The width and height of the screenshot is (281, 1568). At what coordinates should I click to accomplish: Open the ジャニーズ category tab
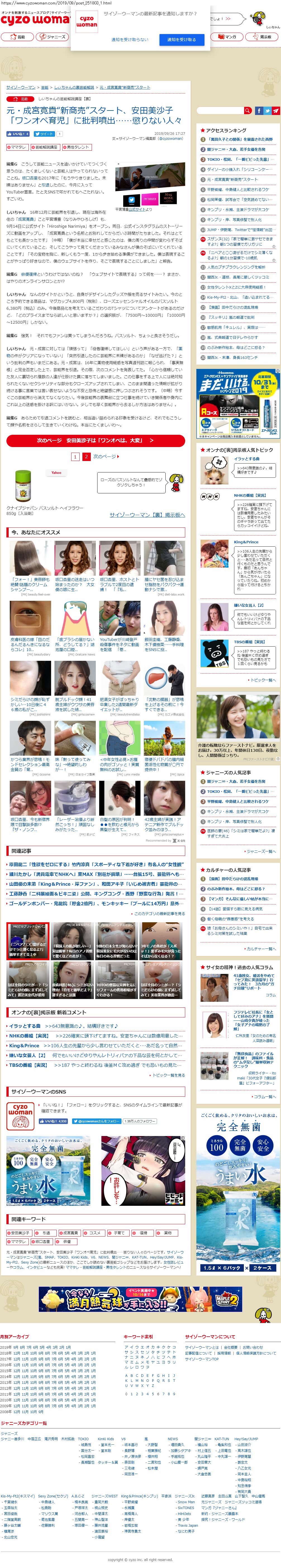tap(54, 37)
